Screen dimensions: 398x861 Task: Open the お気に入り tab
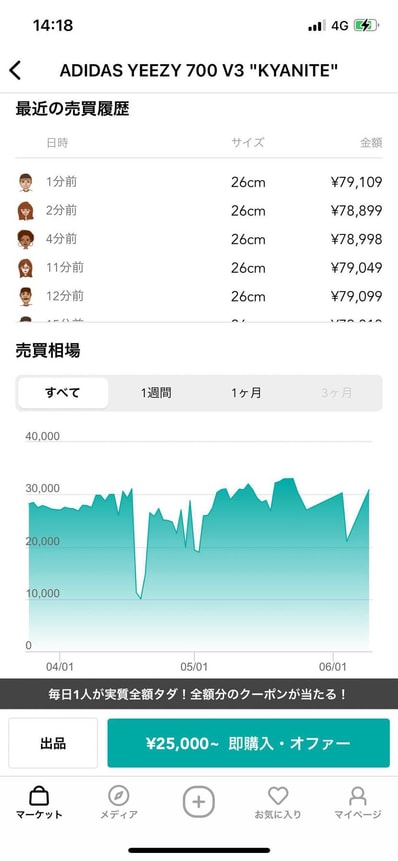(x=278, y=803)
